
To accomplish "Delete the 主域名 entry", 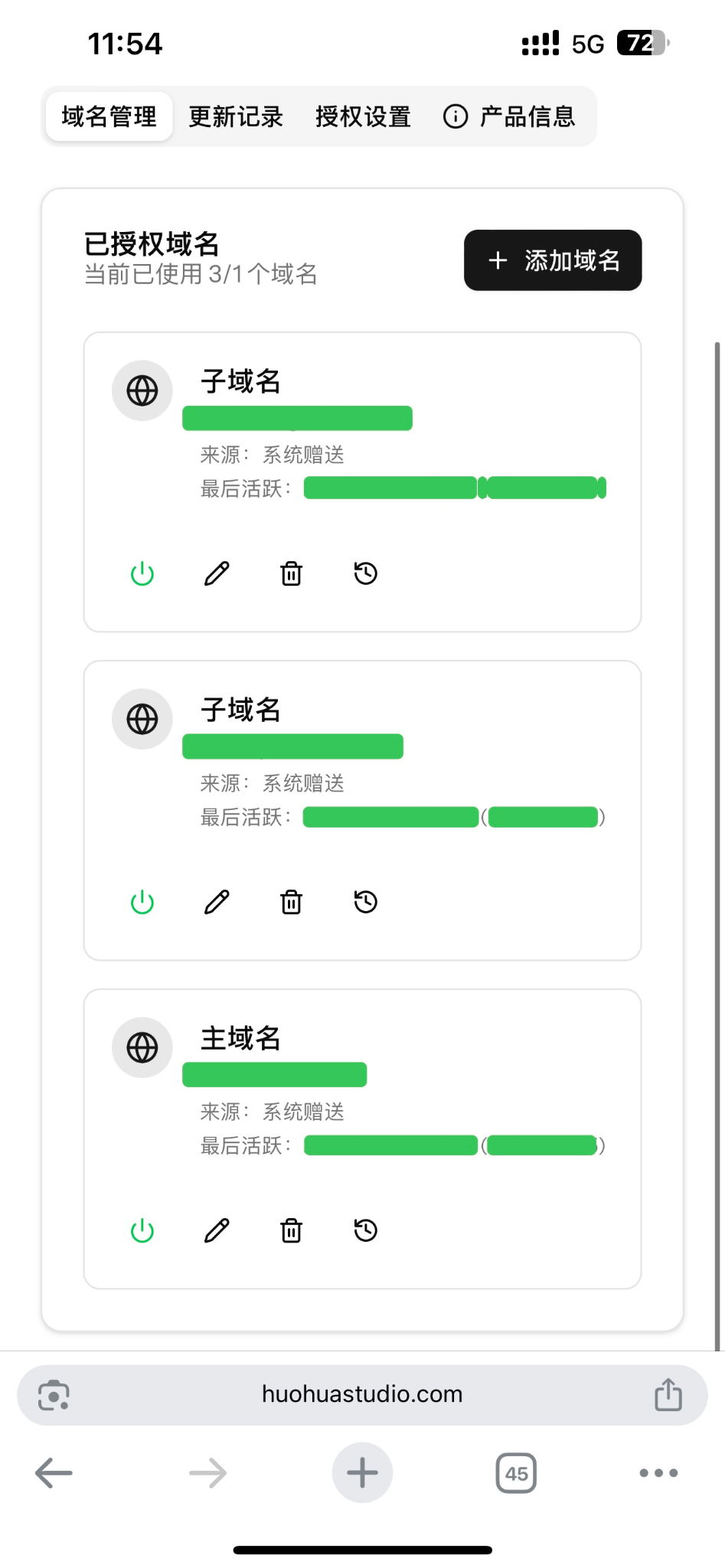I will [x=292, y=1230].
